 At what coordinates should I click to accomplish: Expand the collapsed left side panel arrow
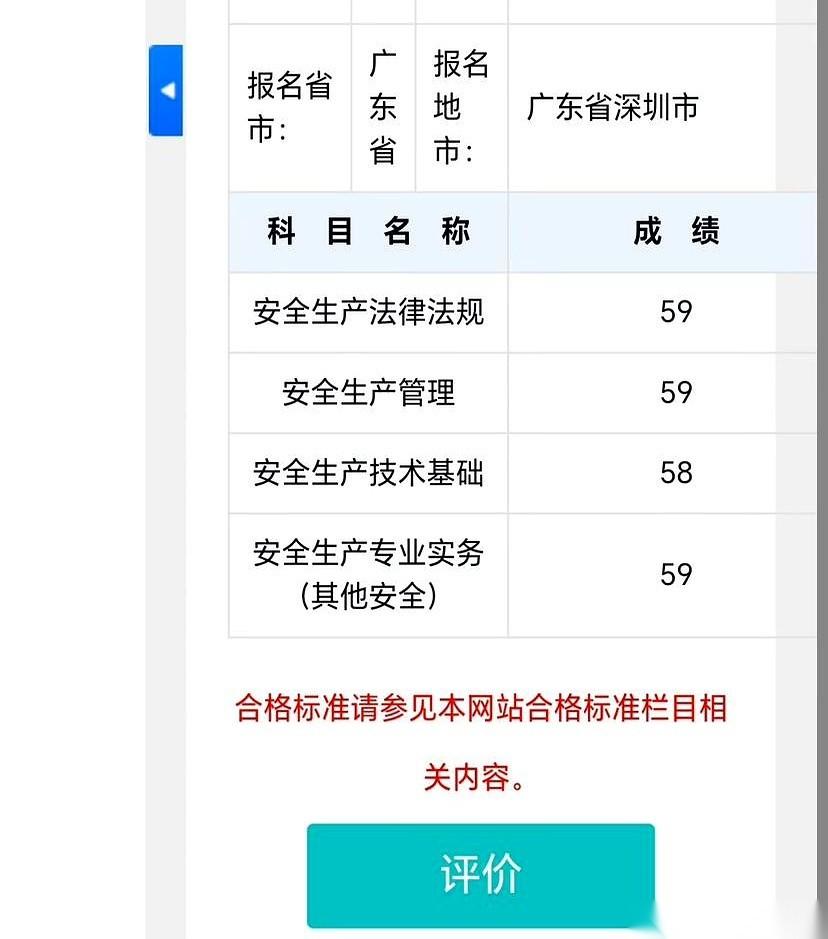(166, 90)
